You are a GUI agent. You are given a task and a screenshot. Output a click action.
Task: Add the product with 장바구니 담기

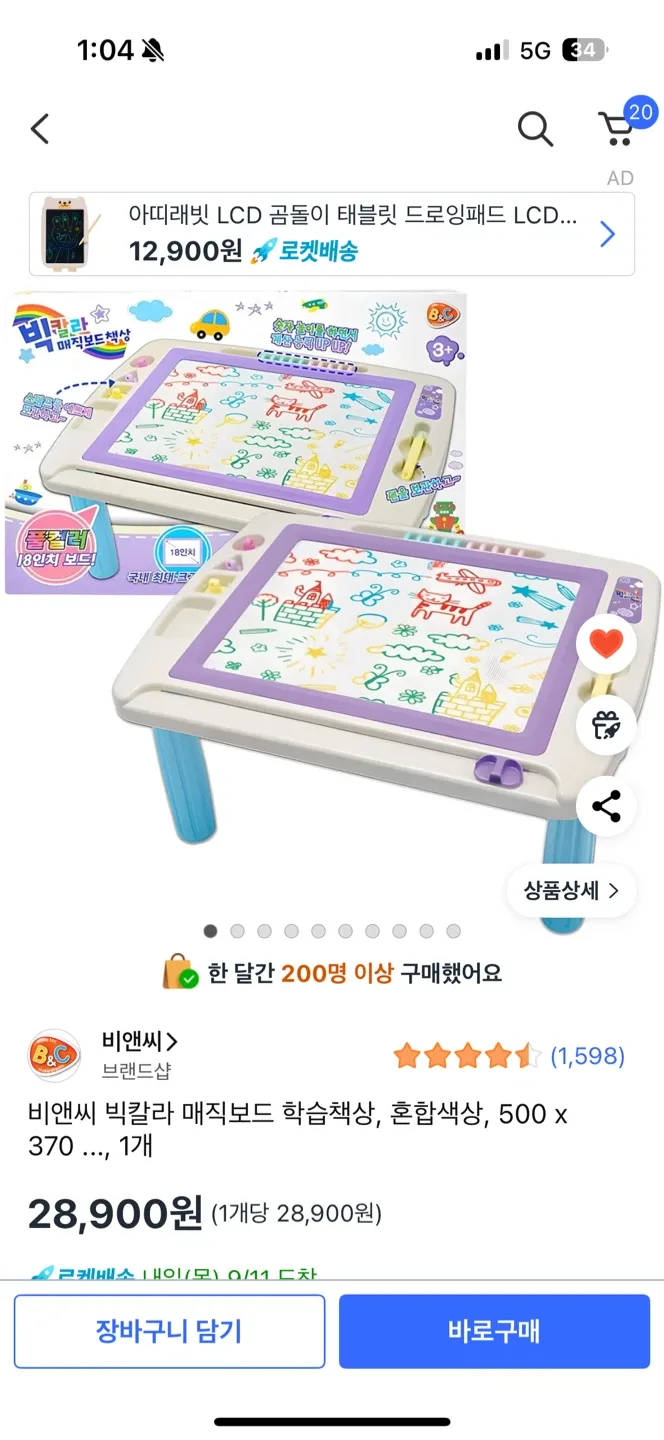click(x=169, y=1331)
